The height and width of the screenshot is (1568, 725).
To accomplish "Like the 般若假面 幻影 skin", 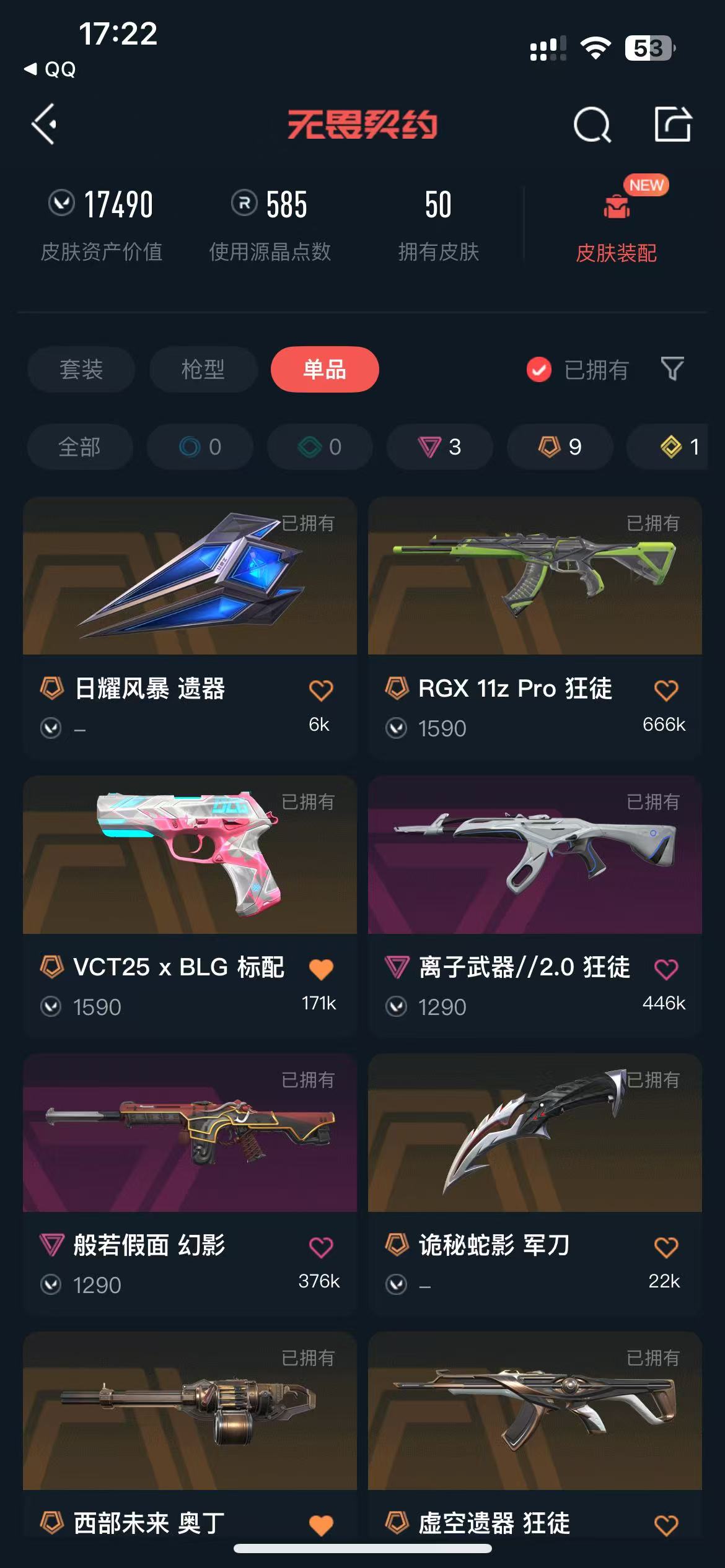I will pos(321,1247).
